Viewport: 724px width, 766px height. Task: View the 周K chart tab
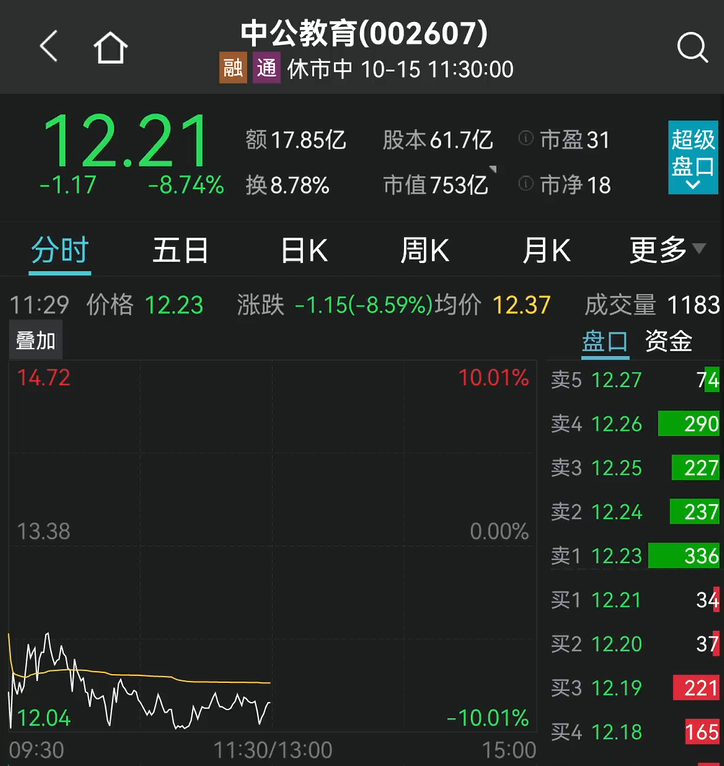click(x=425, y=250)
